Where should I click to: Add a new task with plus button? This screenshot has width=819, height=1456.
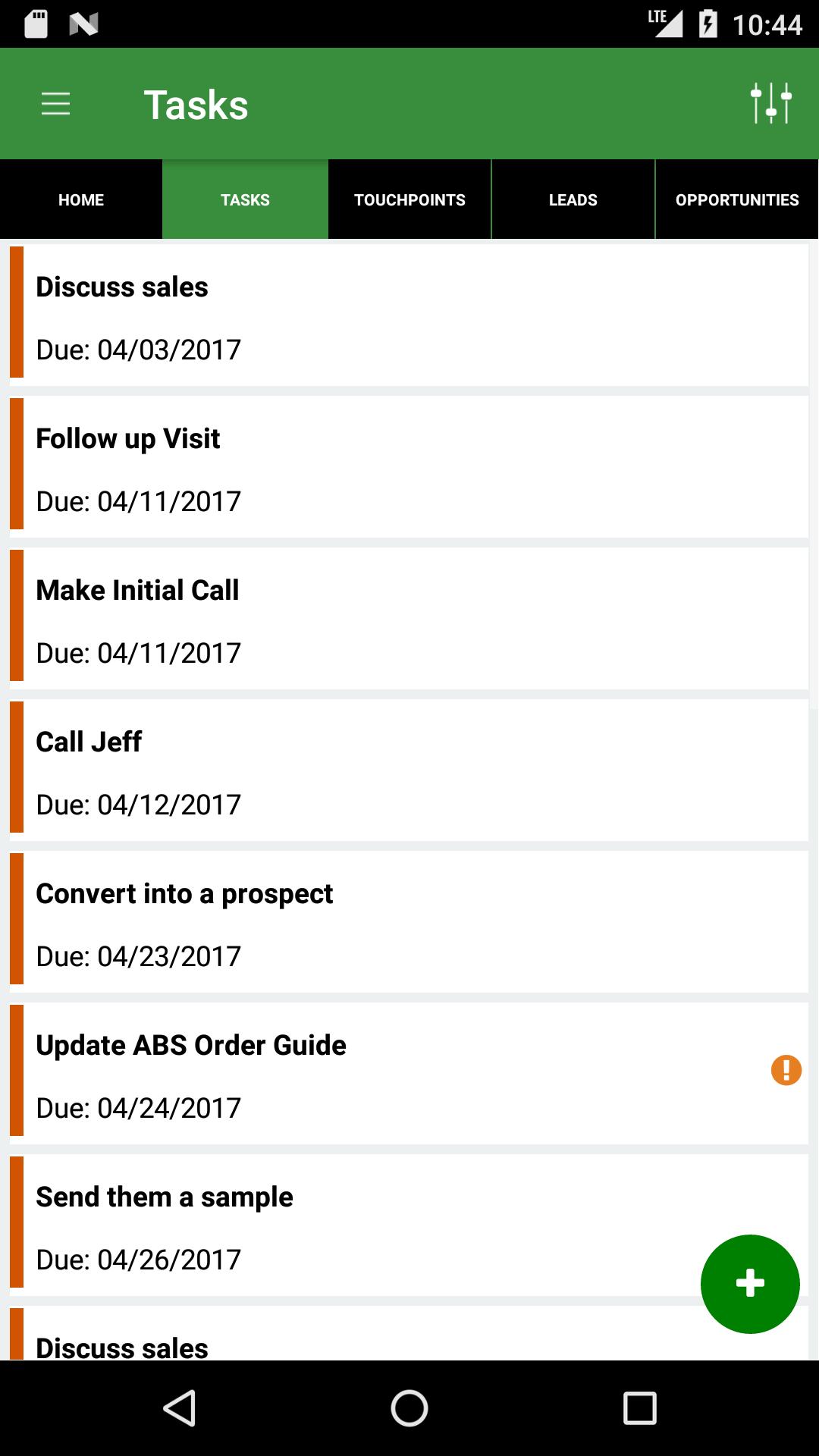(749, 1283)
